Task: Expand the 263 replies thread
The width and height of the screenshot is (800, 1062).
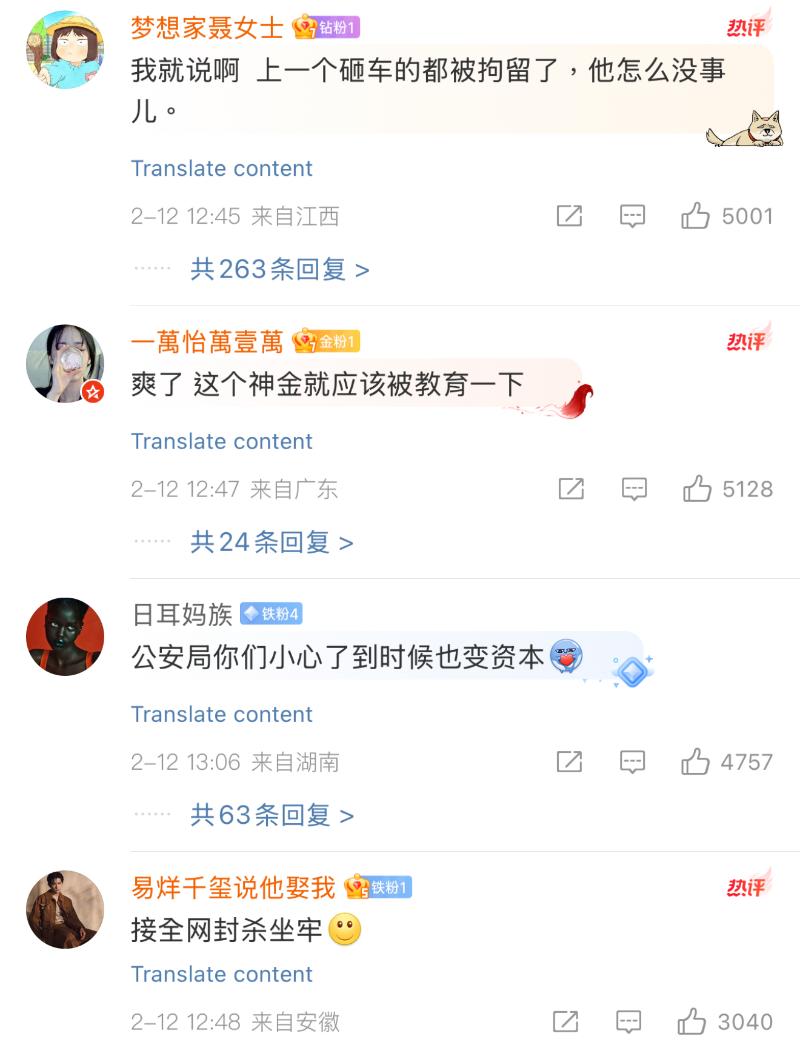Action: (279, 269)
